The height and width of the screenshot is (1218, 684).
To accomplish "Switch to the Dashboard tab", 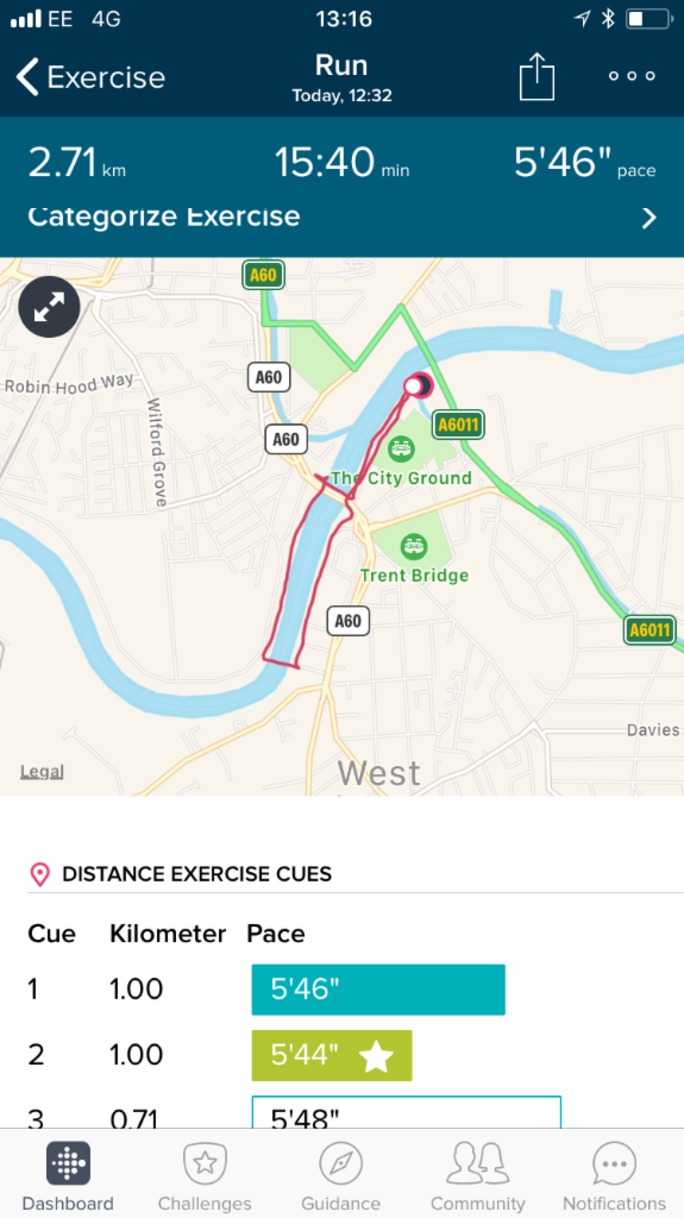I will click(68, 1178).
